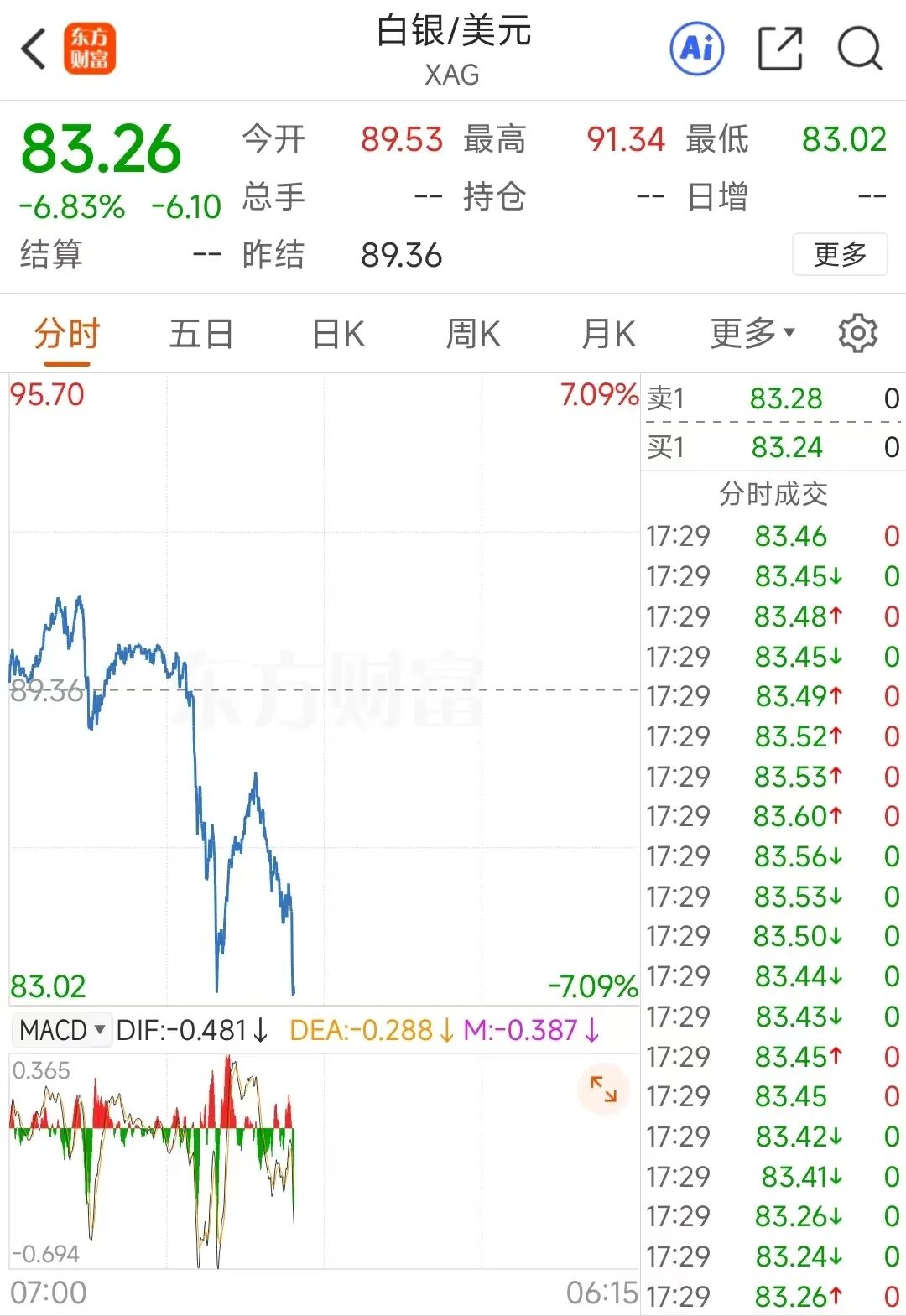Switch to the 日K chart tab
Screen dimensions: 906x1316
[338, 334]
